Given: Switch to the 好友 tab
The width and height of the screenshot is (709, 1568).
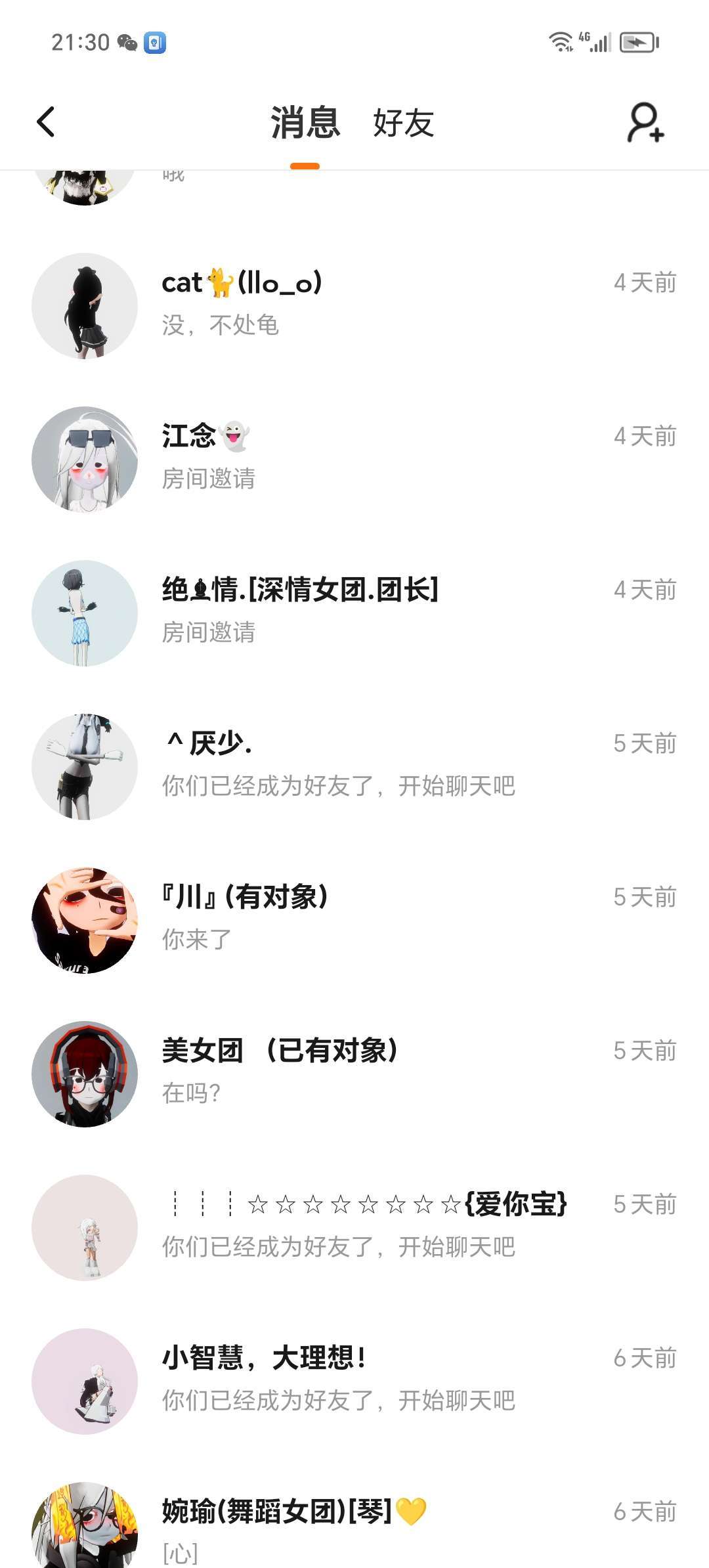Looking at the screenshot, I should [403, 123].
